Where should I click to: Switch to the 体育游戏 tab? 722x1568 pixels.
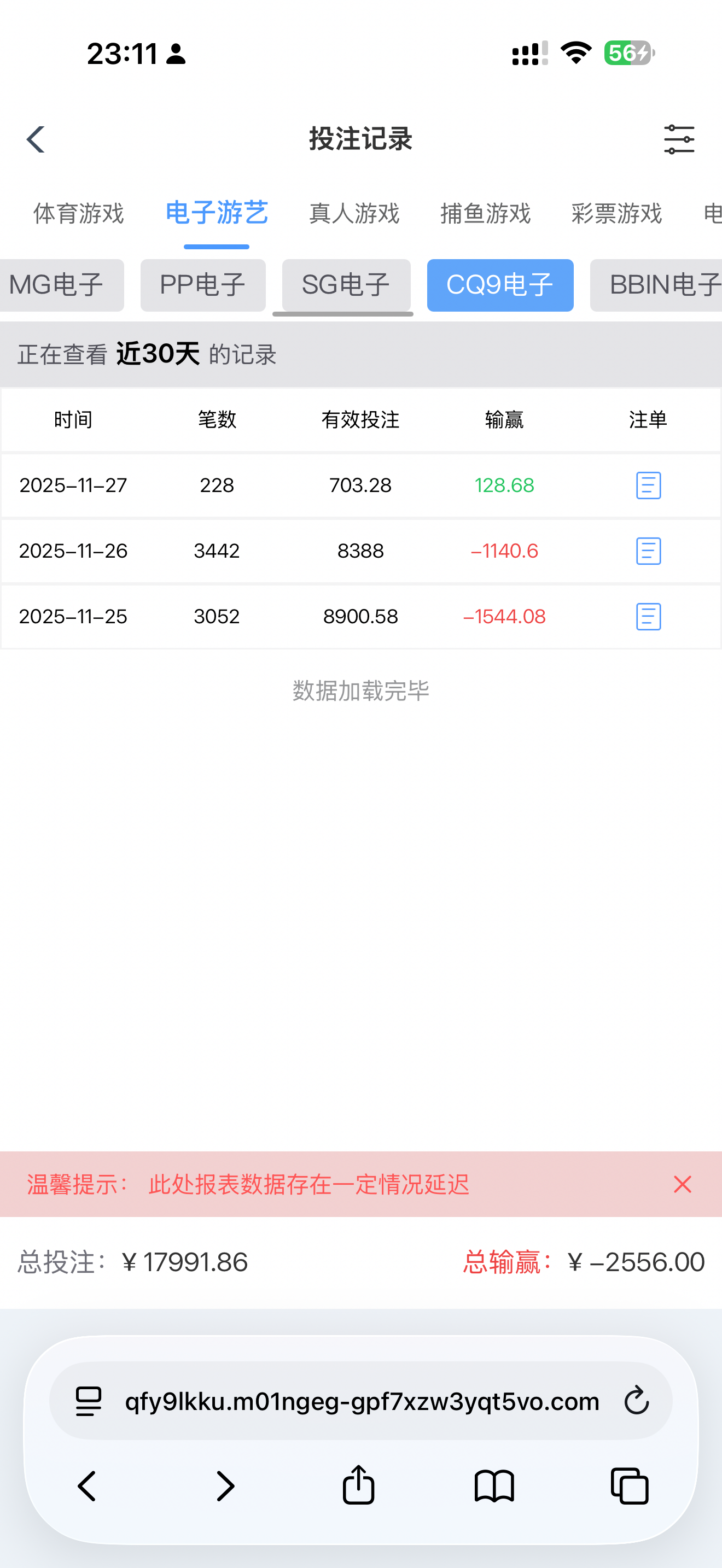pos(79,214)
